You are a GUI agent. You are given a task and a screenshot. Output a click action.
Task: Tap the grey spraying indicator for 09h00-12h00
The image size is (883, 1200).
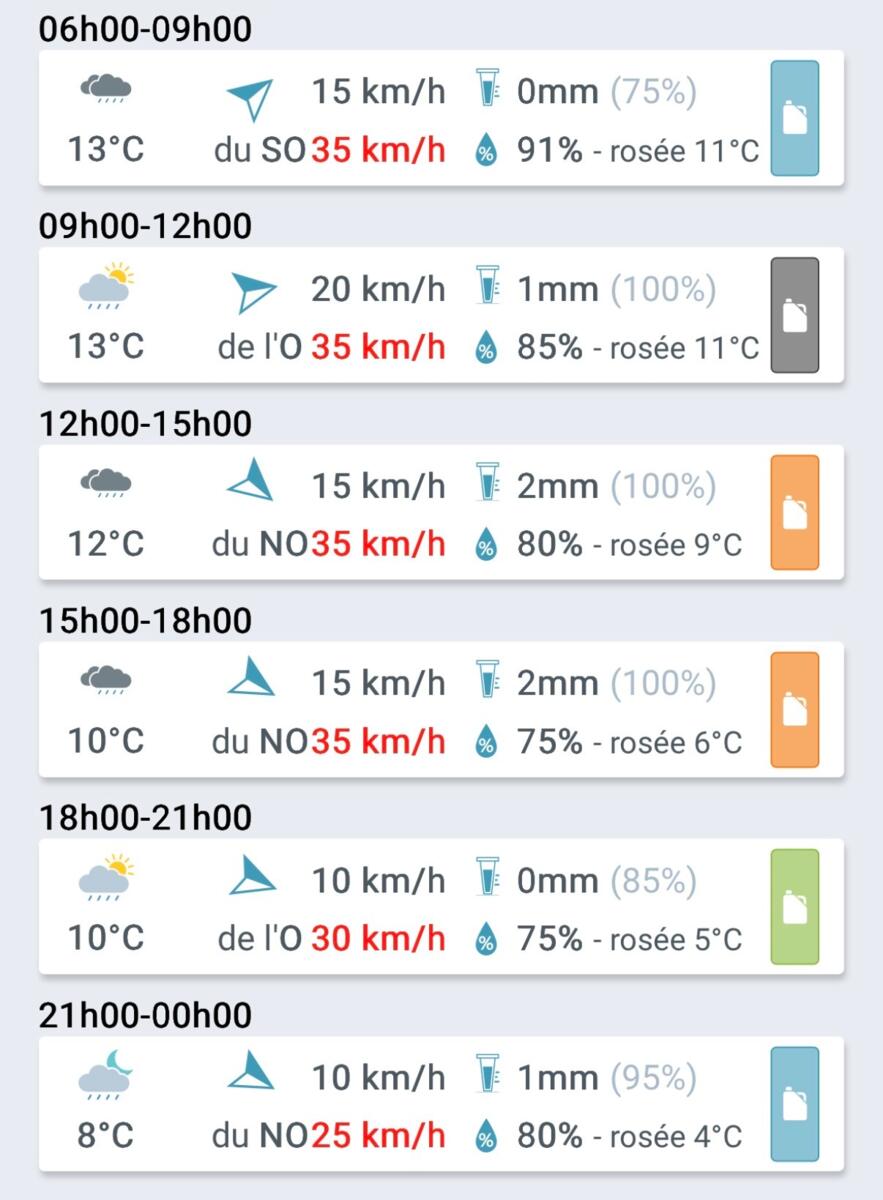coord(795,315)
